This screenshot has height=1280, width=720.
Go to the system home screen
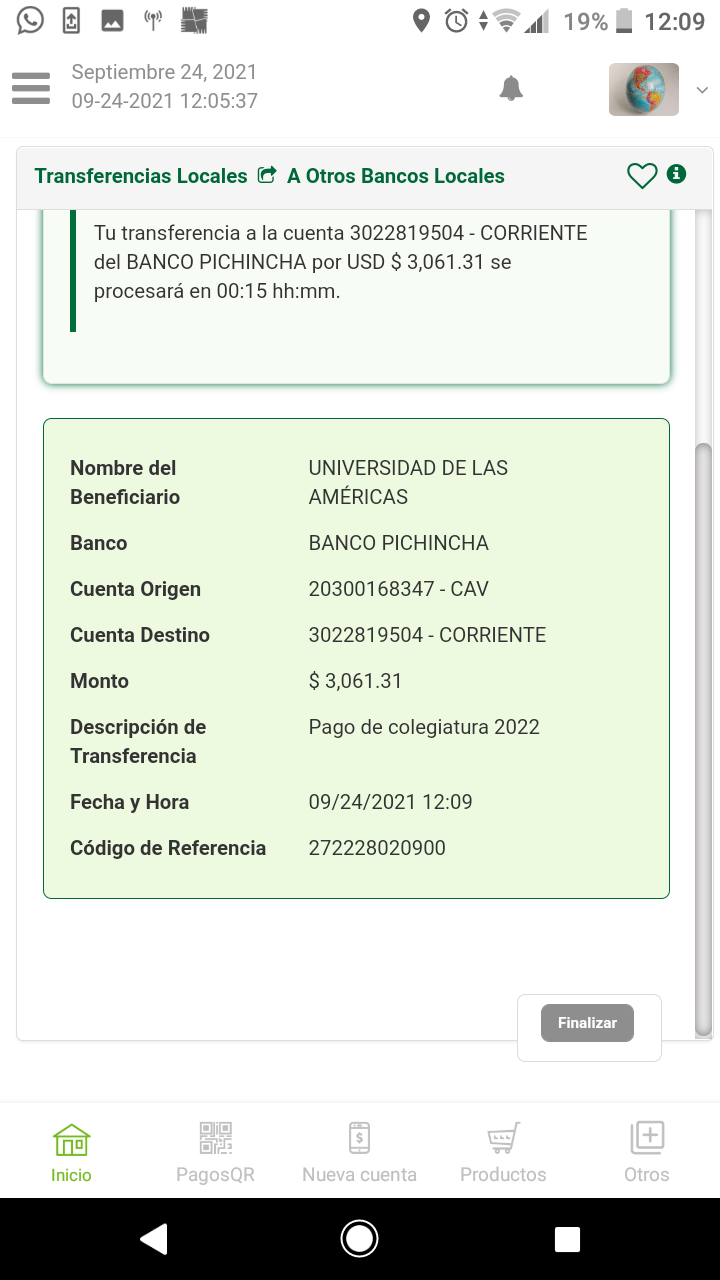359,1239
